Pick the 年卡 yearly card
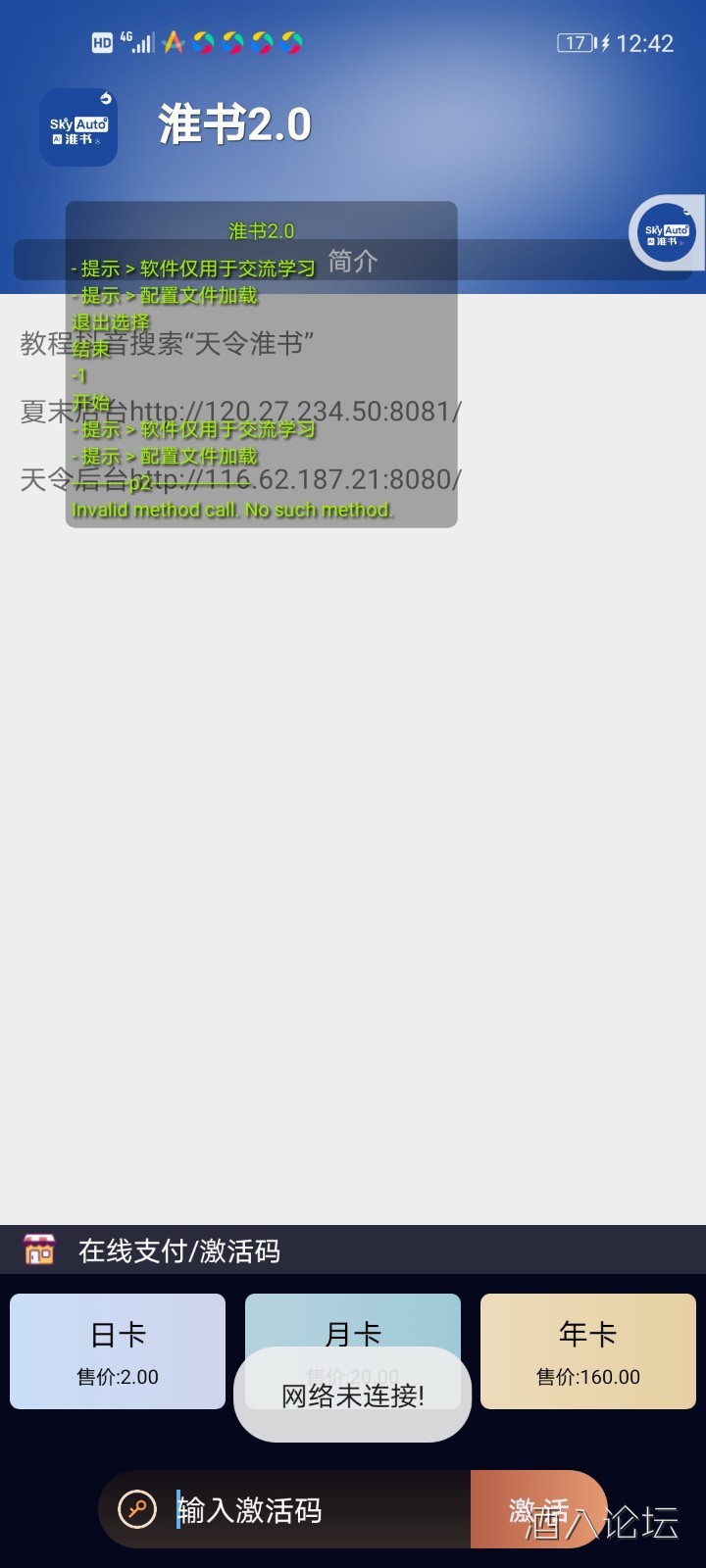 click(587, 1350)
